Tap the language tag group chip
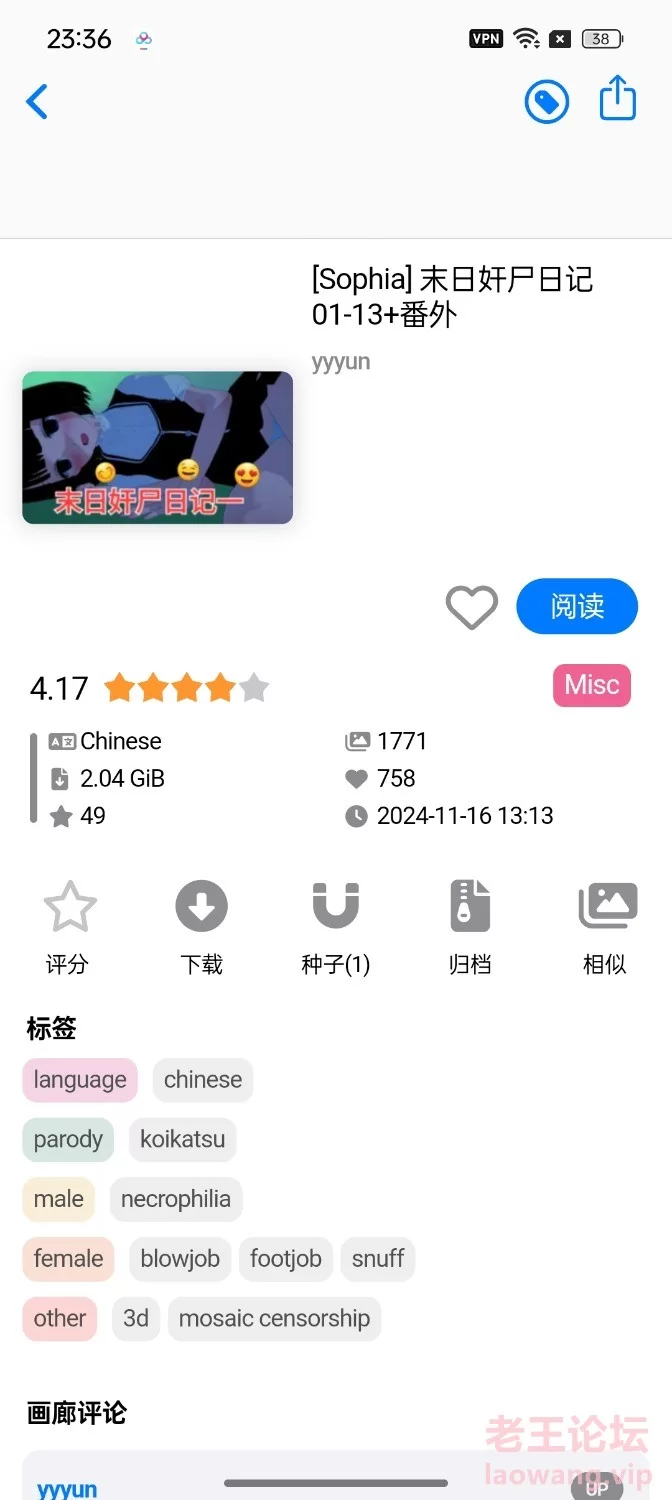Viewport: 672px width, 1500px height. click(80, 1080)
